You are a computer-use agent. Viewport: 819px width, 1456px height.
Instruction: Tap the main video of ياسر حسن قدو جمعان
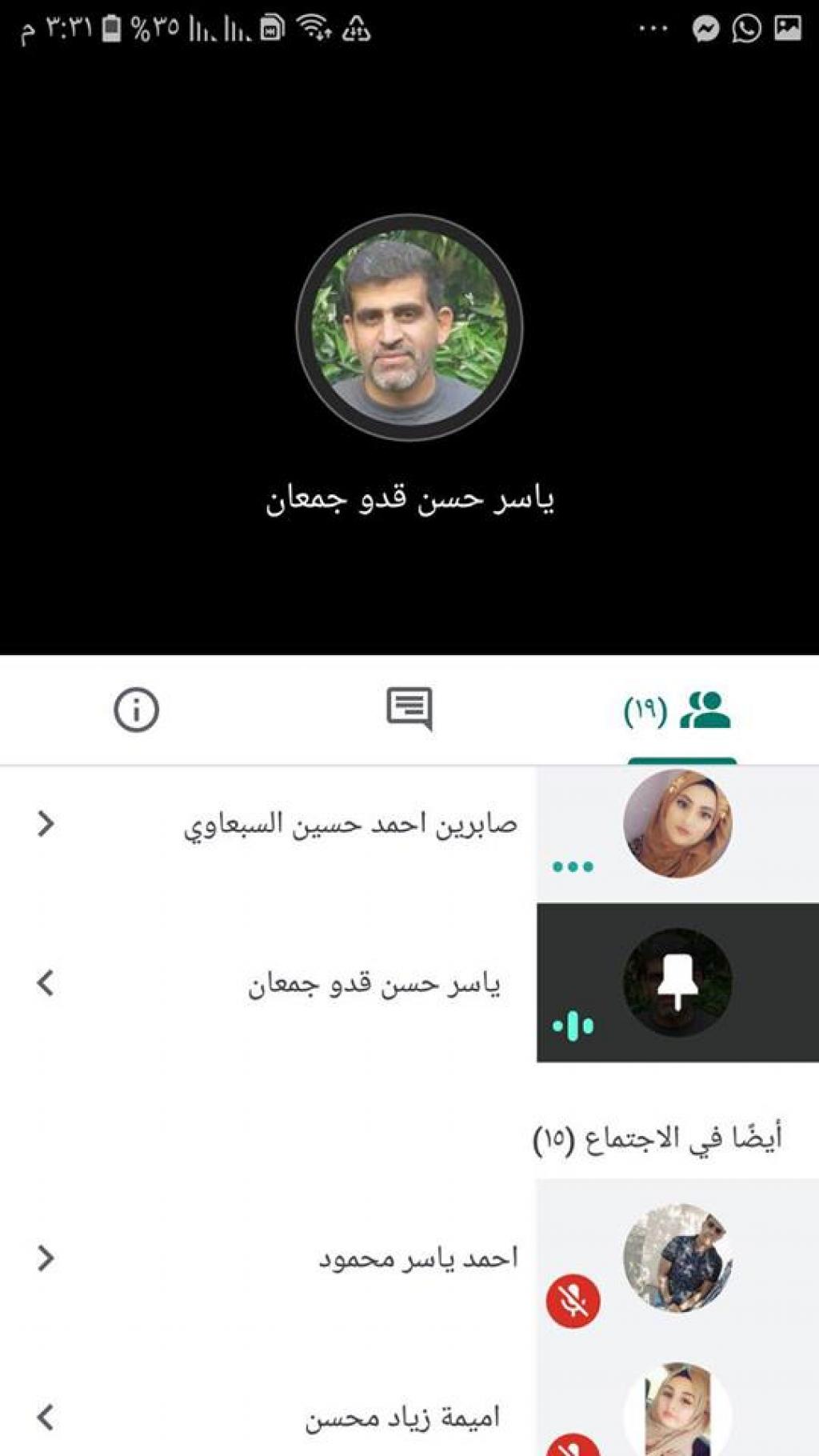click(409, 328)
